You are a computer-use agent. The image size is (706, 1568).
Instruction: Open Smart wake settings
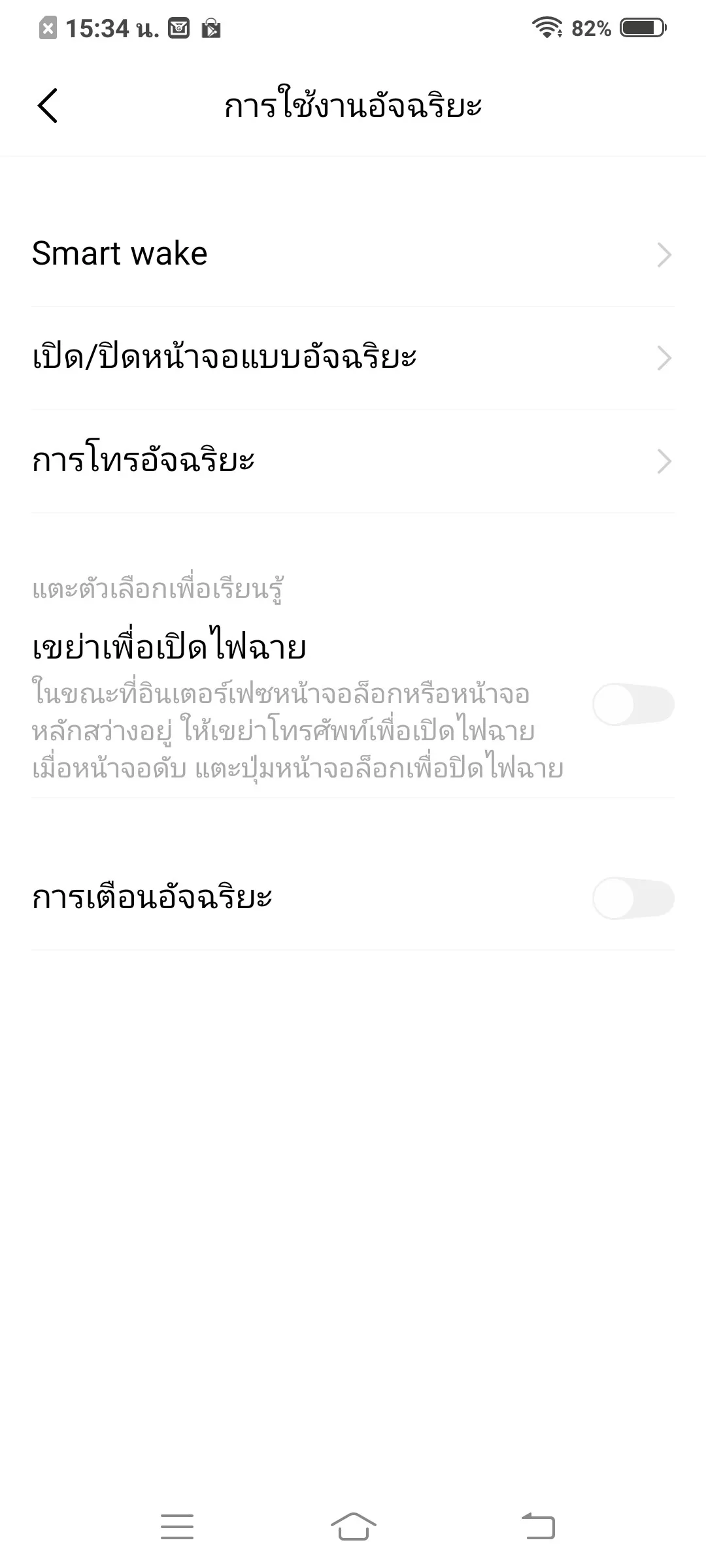pos(353,254)
